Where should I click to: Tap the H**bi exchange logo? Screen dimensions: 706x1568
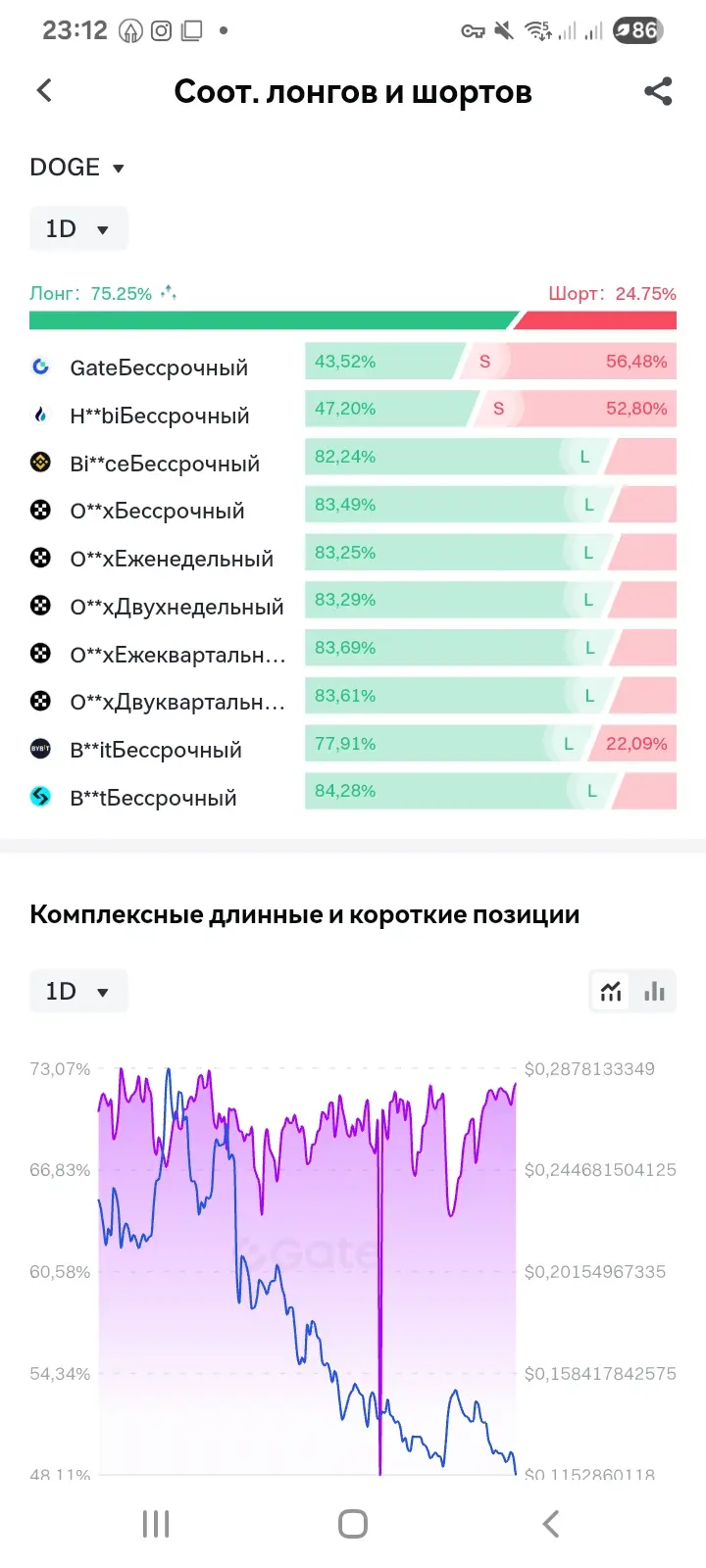point(40,415)
